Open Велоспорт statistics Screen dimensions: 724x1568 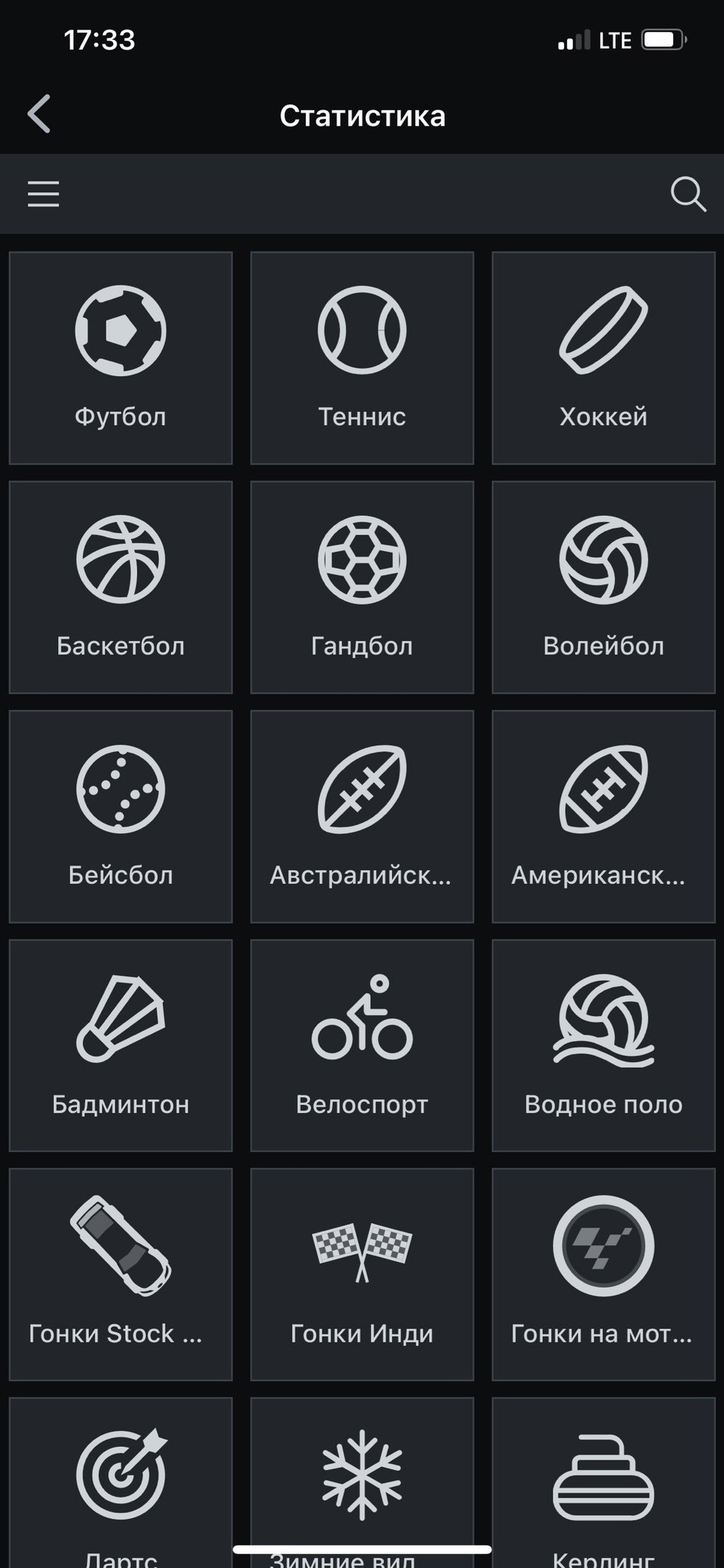coord(362,1045)
